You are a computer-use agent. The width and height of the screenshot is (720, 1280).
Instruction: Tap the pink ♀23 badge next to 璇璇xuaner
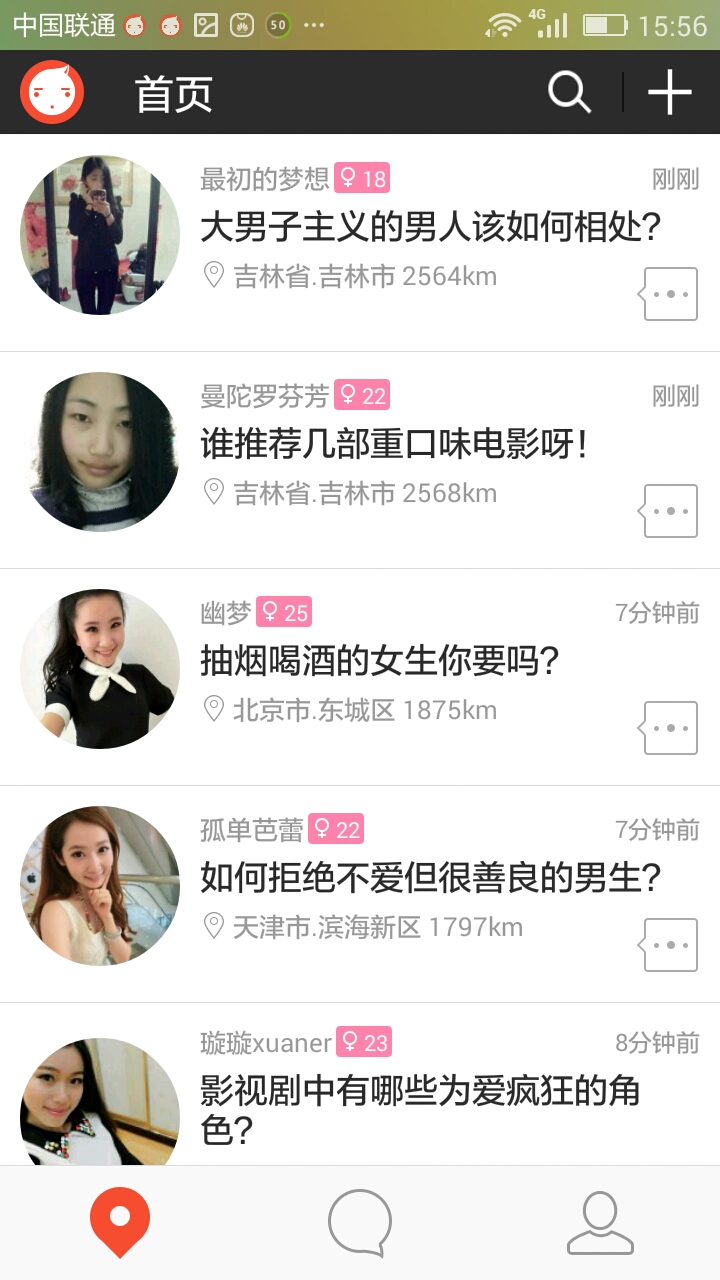[x=364, y=1044]
